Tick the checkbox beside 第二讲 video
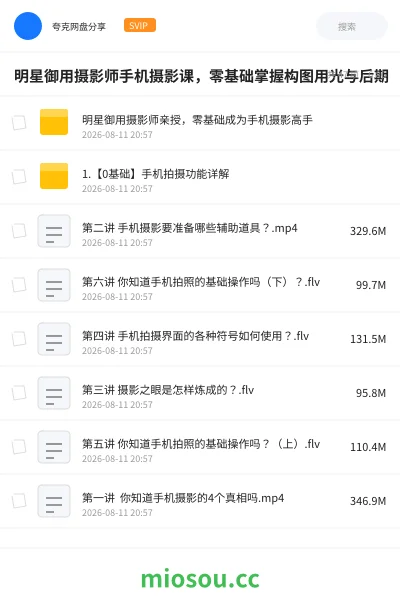Viewport: 400px width, 600px height. point(19,231)
